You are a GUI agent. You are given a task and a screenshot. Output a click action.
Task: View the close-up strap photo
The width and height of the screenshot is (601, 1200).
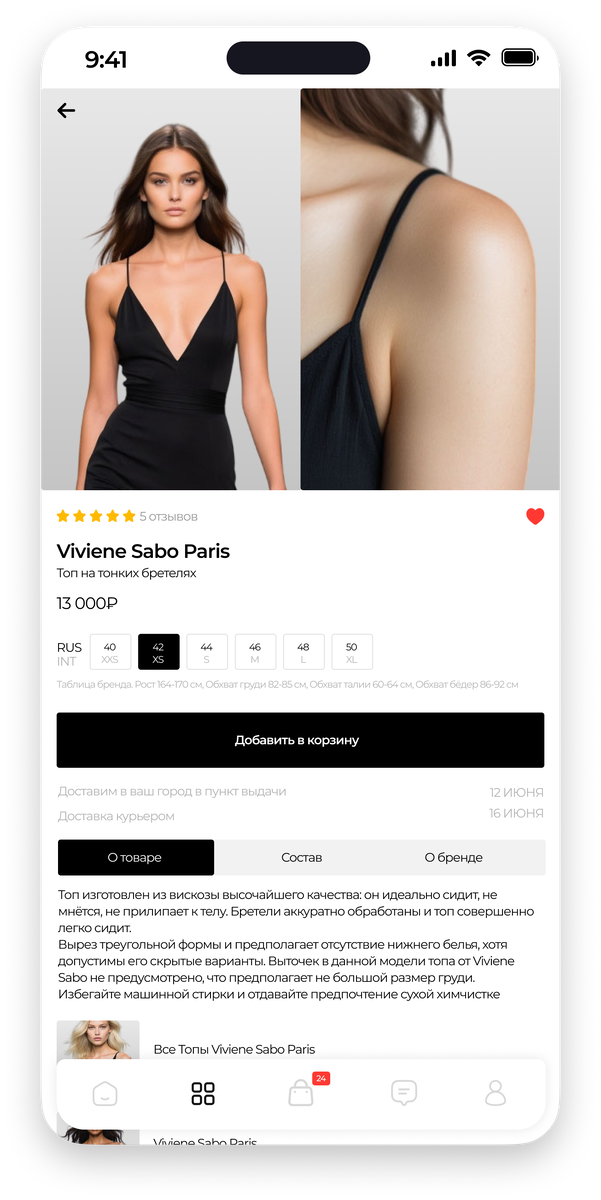430,290
